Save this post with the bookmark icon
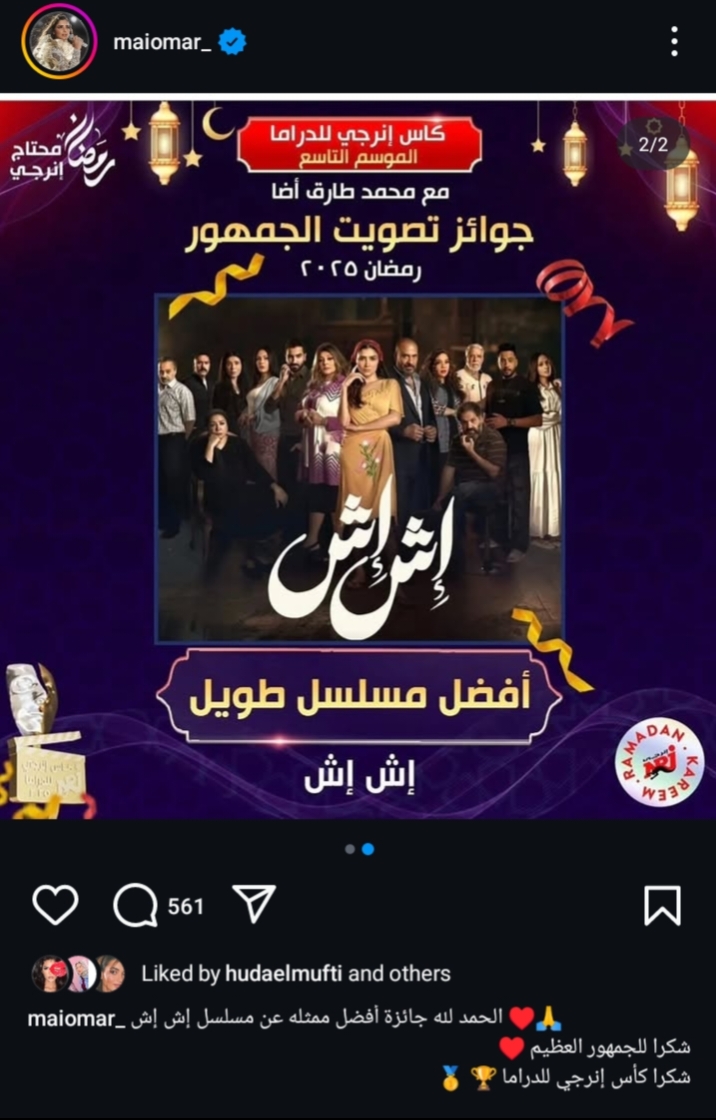The width and height of the screenshot is (716, 1120). (x=662, y=905)
